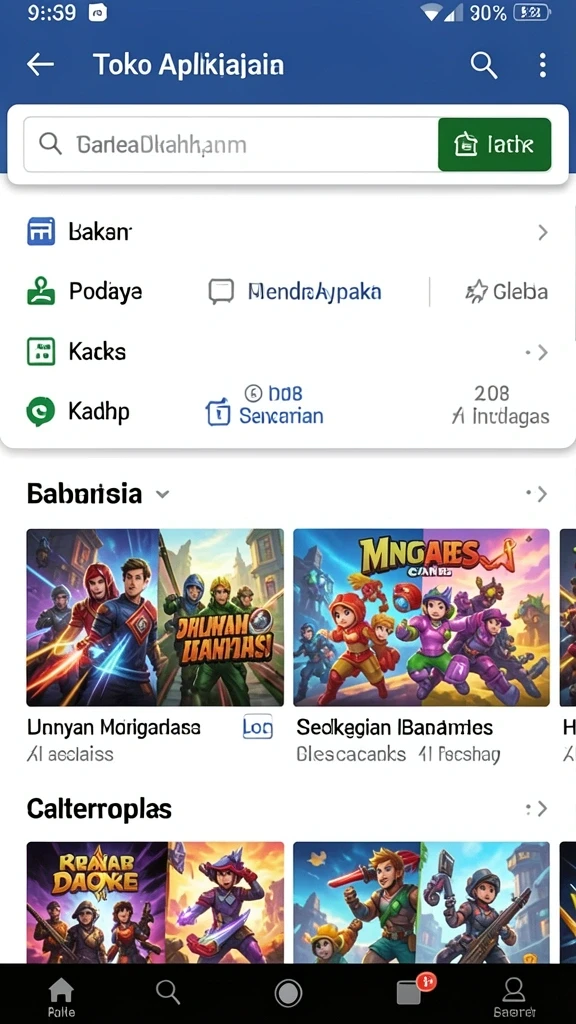
Task: Open the Kacks row
Action: point(287,352)
